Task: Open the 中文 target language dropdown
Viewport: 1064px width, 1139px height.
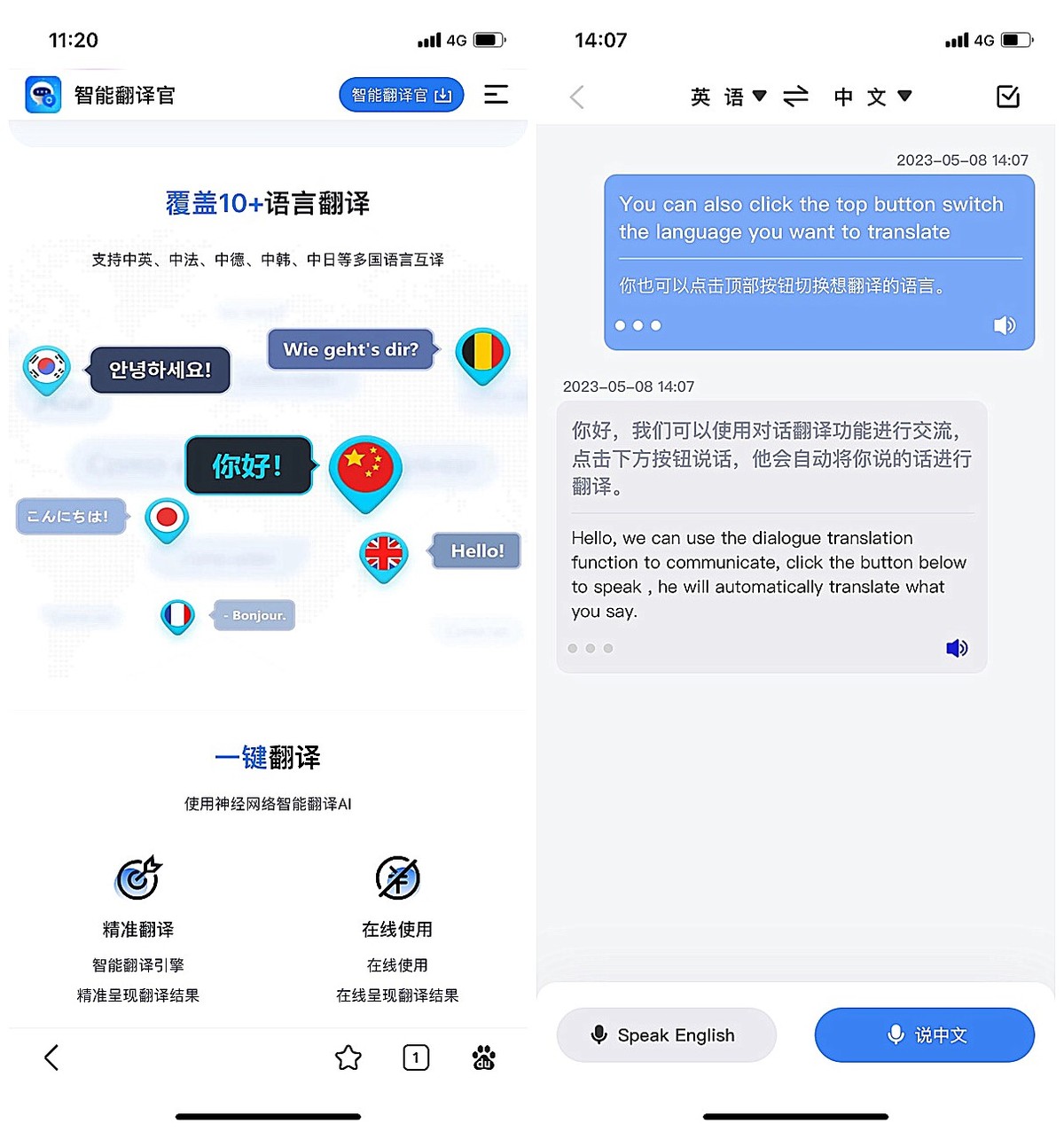Action: tap(872, 97)
